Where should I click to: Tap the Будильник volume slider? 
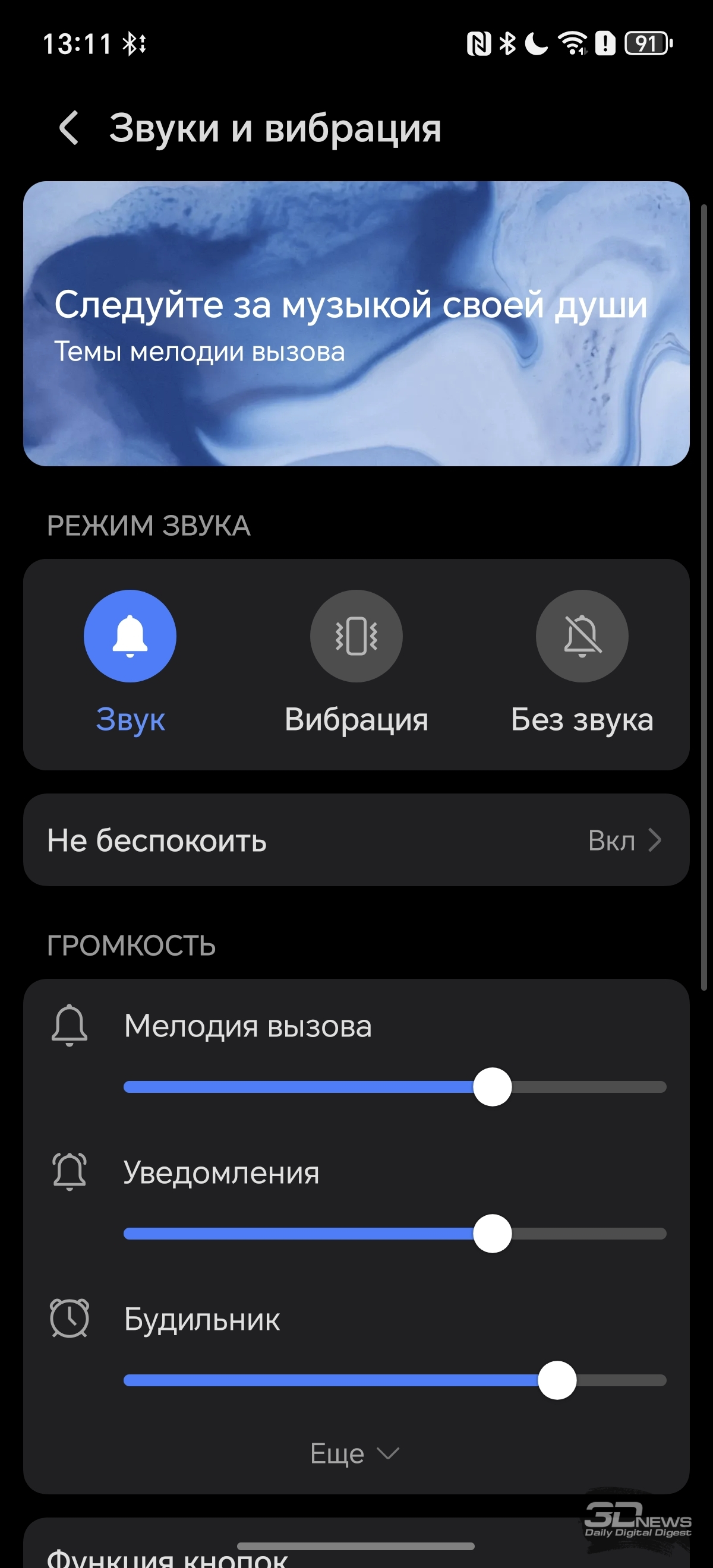(x=395, y=1380)
